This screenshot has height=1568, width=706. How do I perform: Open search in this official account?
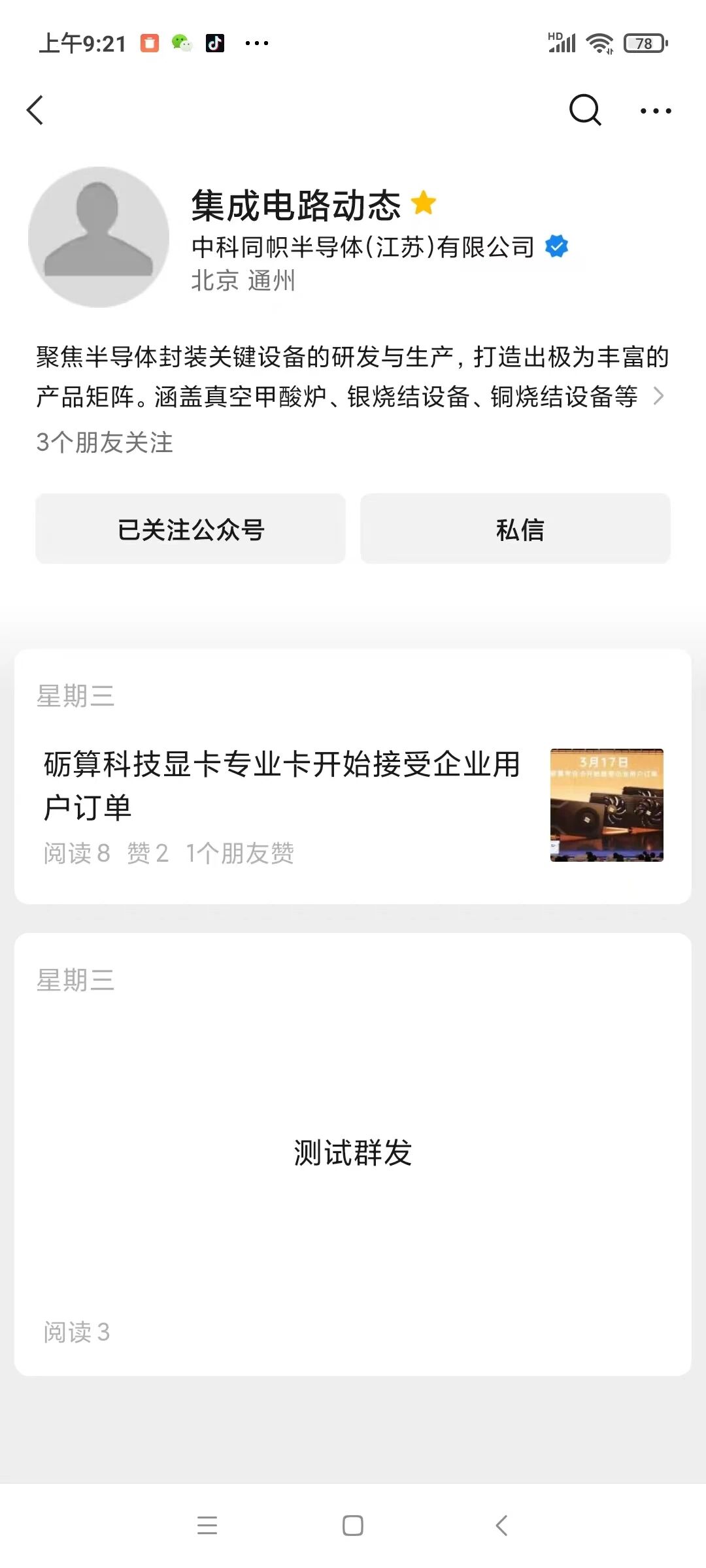click(x=585, y=110)
